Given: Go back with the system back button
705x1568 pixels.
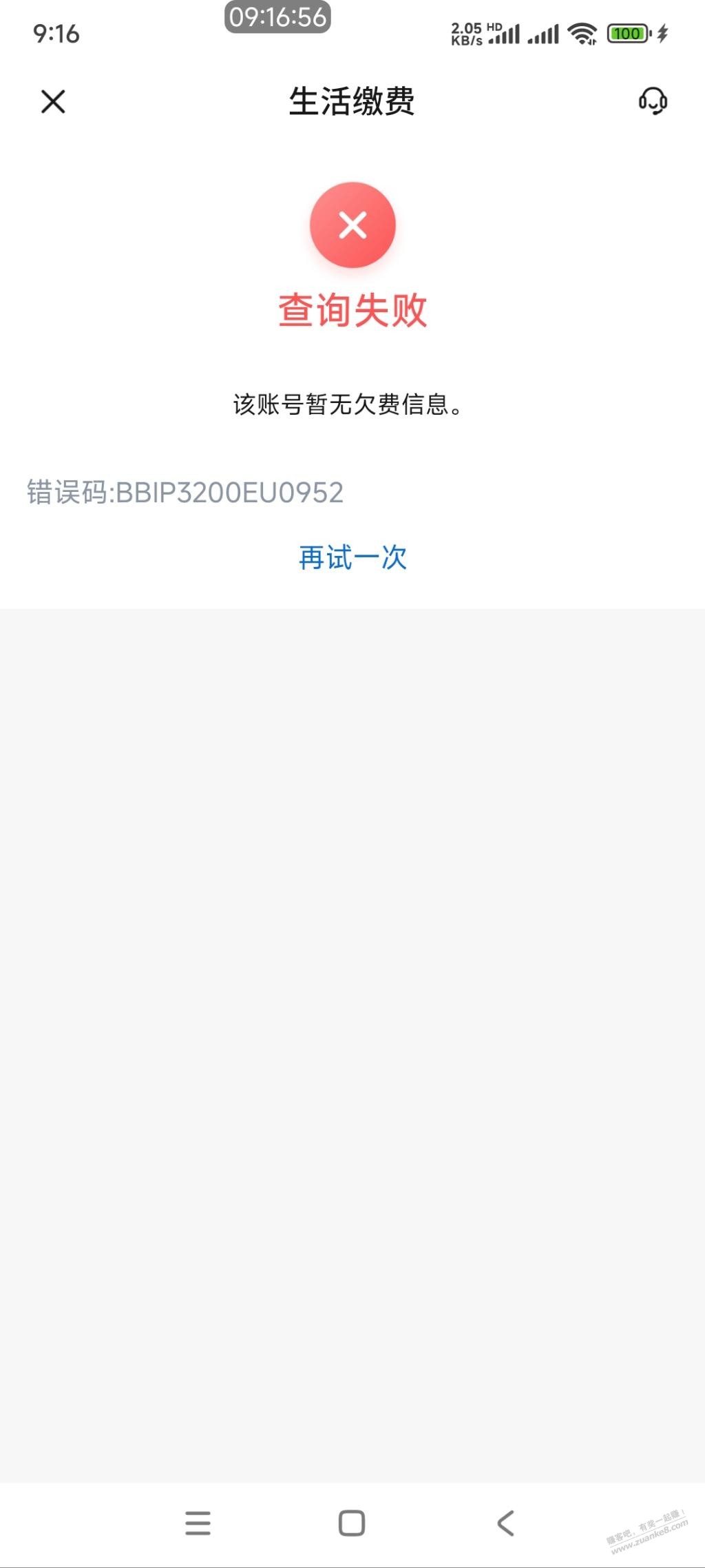Looking at the screenshot, I should pos(506,1523).
